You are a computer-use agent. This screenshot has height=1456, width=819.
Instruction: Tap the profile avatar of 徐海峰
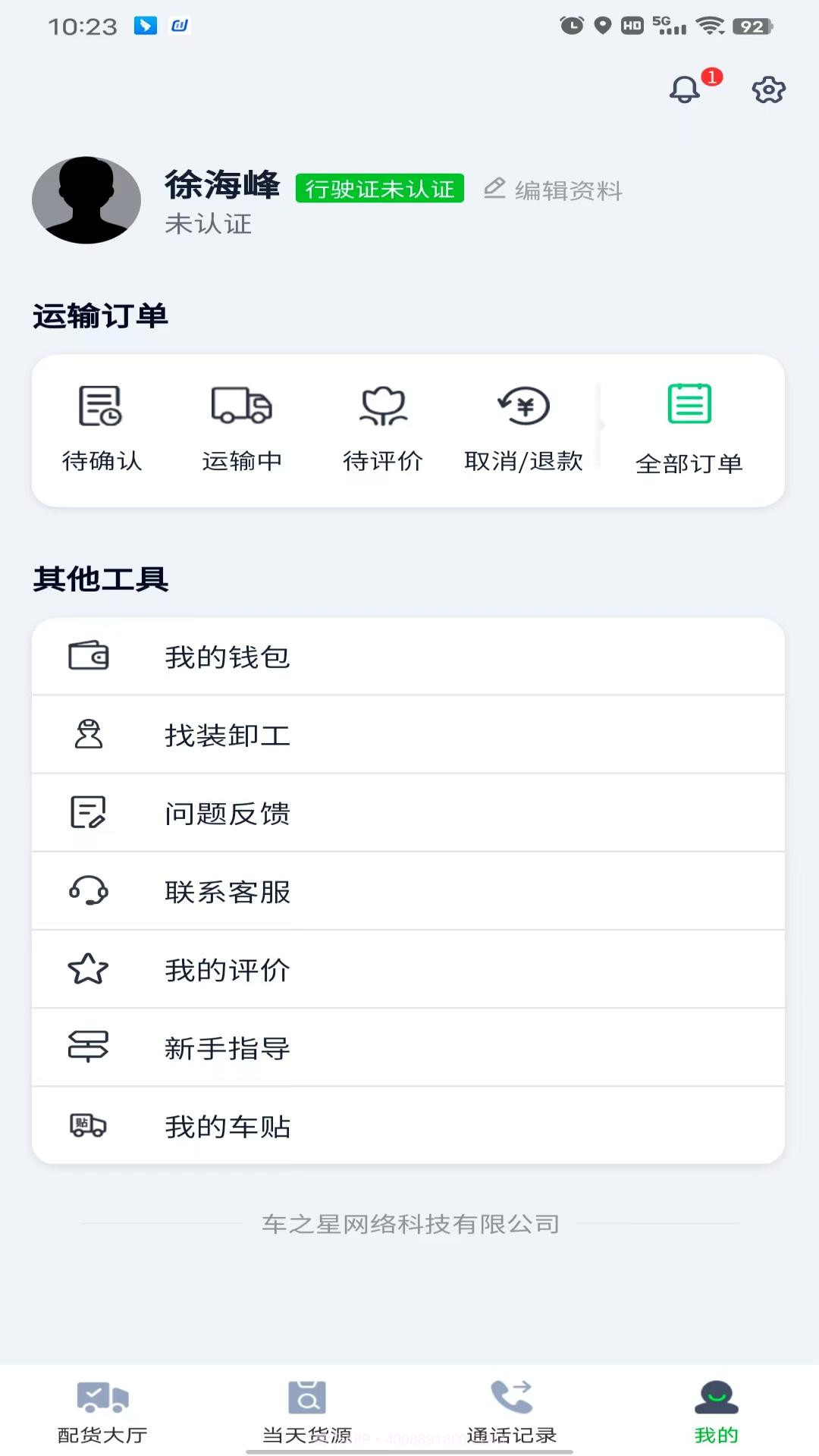tap(86, 200)
